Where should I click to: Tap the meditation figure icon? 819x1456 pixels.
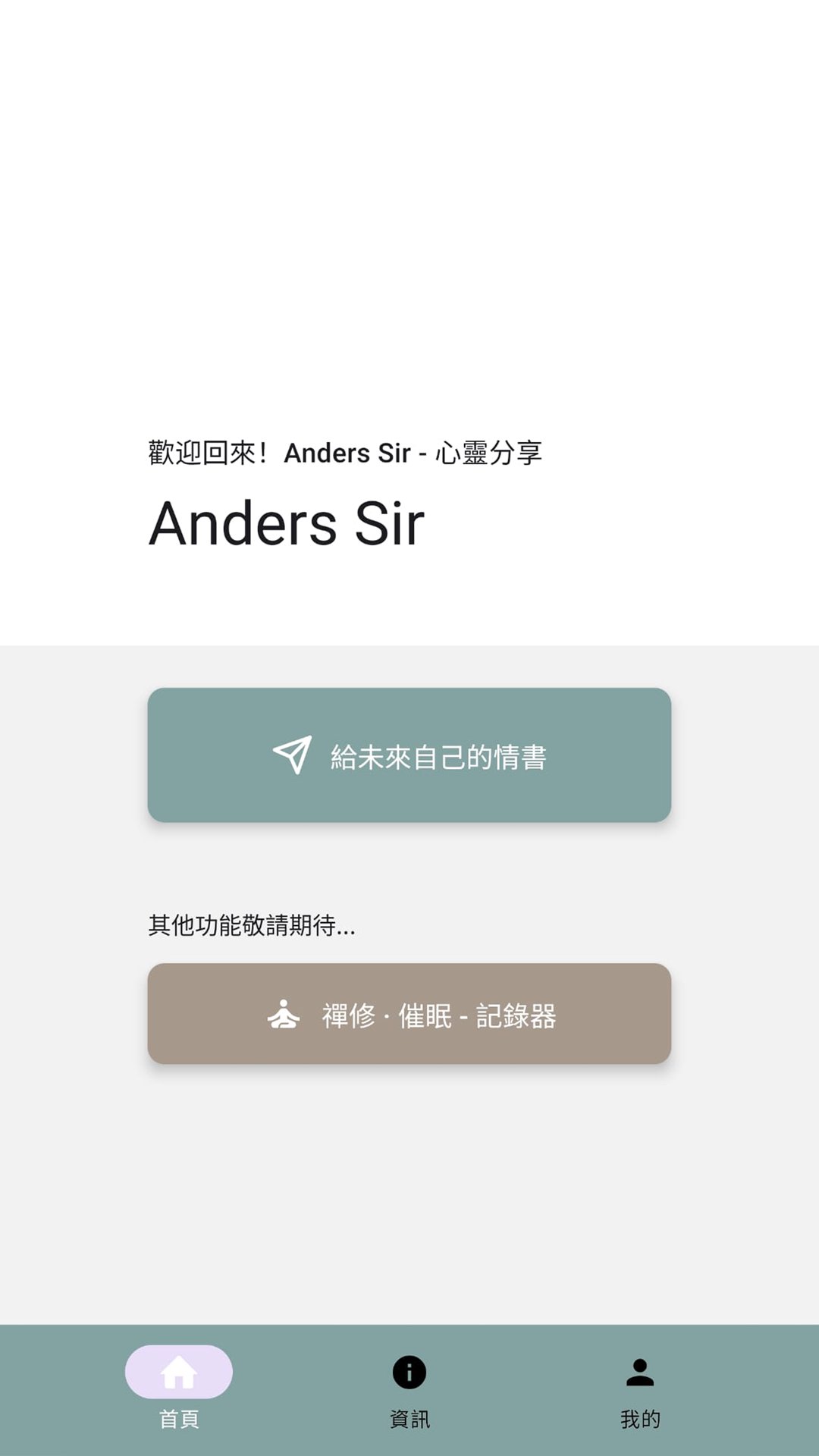(x=284, y=1018)
